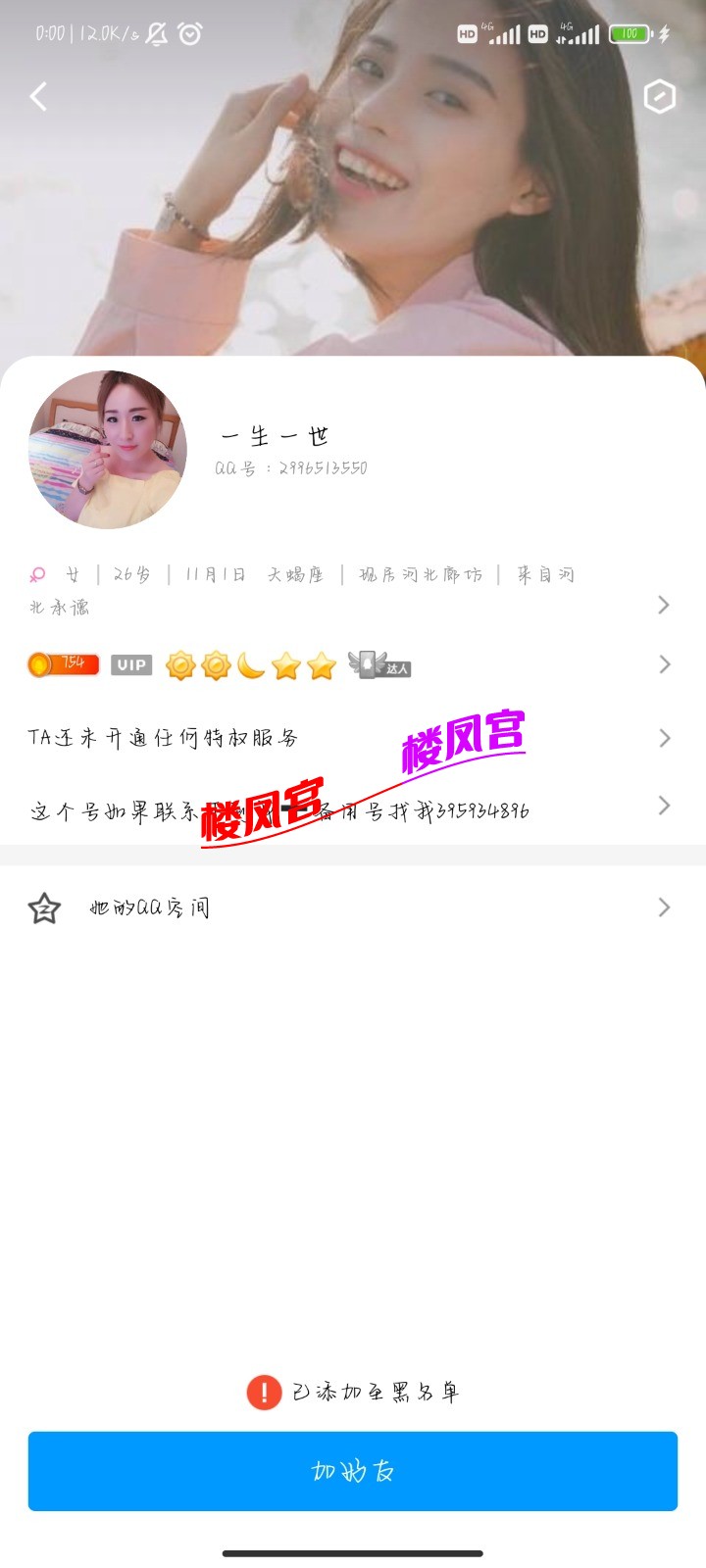706x1568 pixels.
Task: Tap the back arrow at top left
Action: click(x=37, y=96)
